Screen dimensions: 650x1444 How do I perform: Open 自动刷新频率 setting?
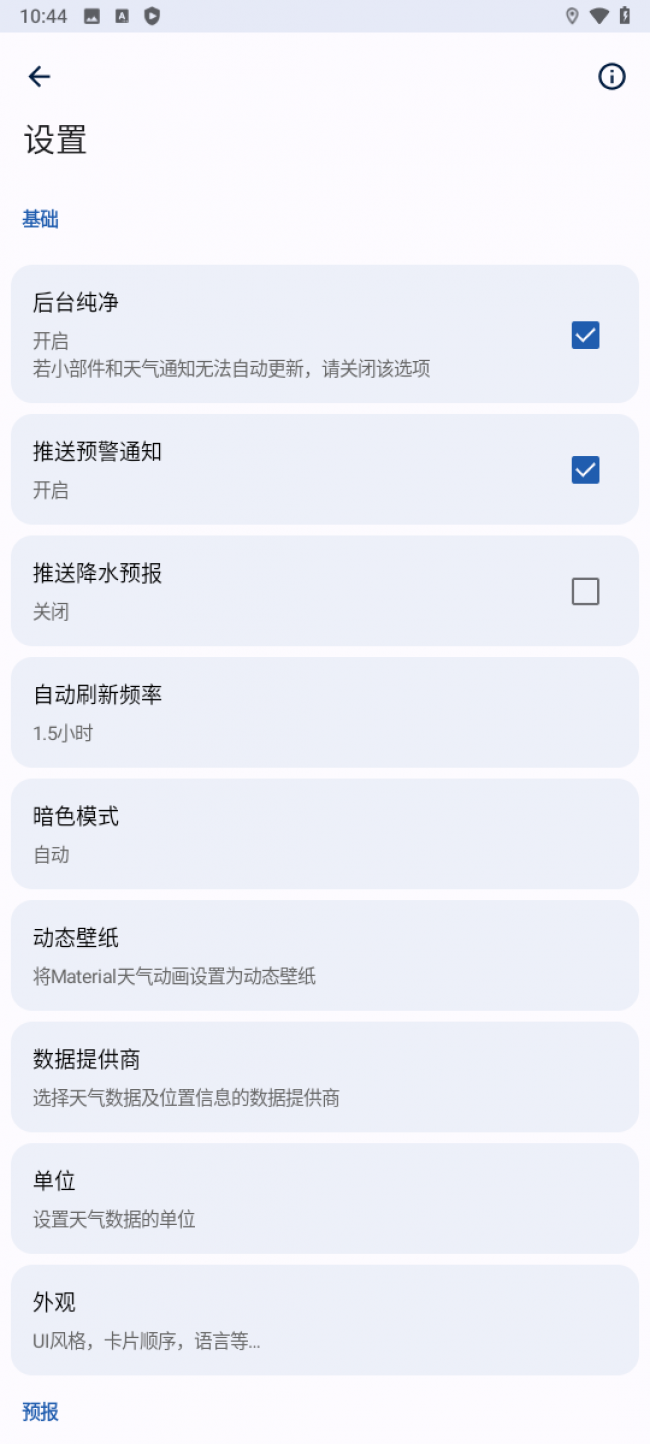[324, 712]
